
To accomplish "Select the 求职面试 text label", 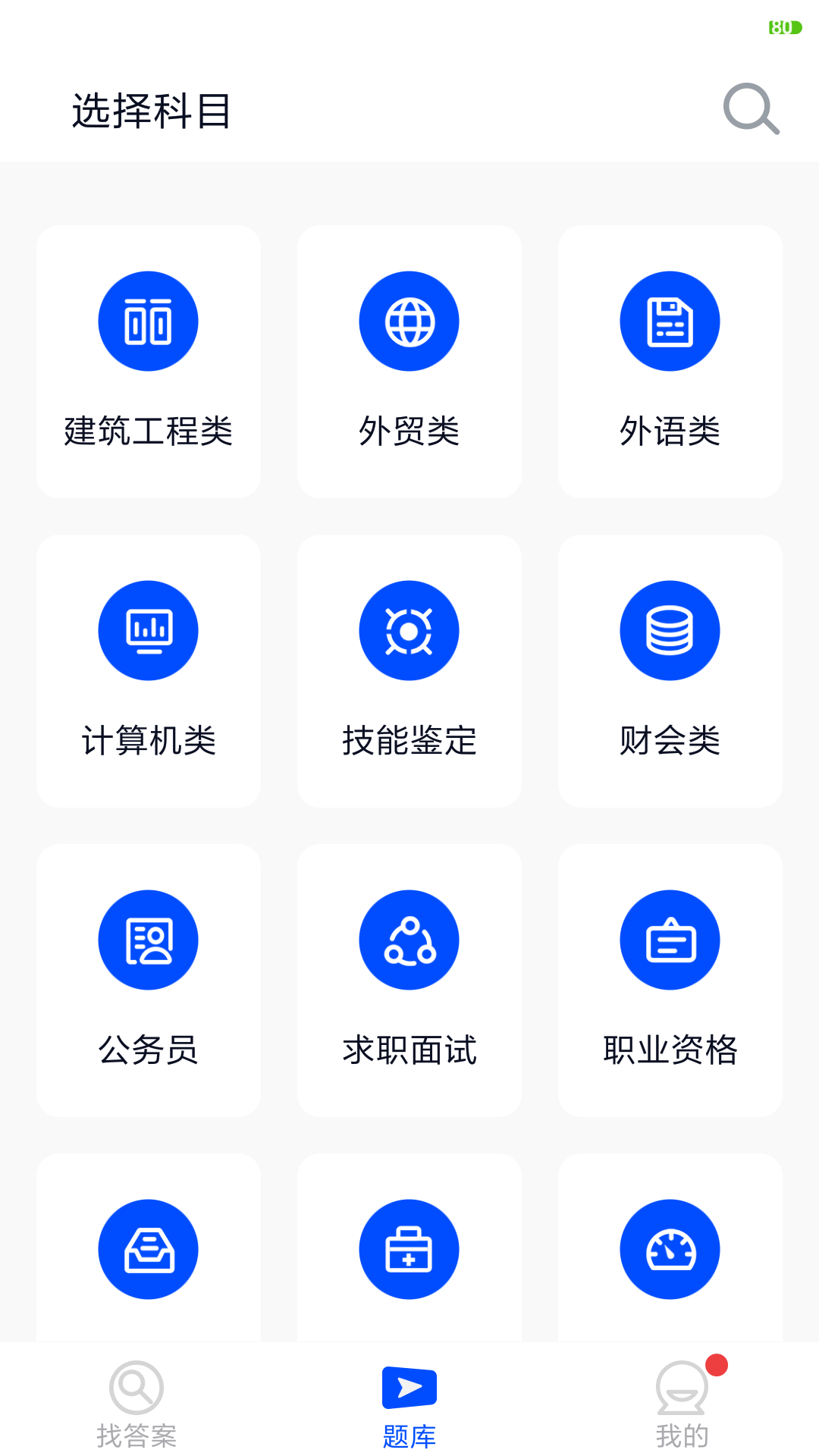I will [409, 1050].
